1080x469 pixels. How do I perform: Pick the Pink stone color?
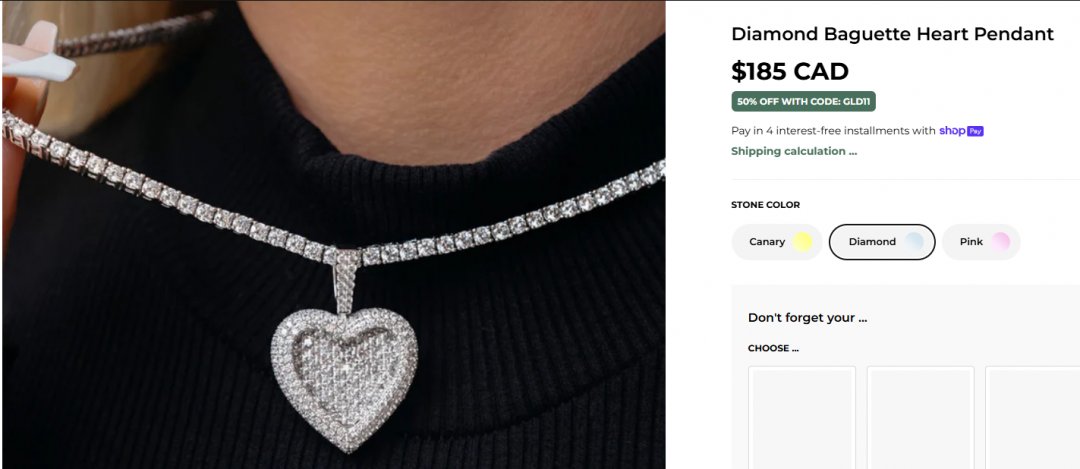[x=980, y=242]
